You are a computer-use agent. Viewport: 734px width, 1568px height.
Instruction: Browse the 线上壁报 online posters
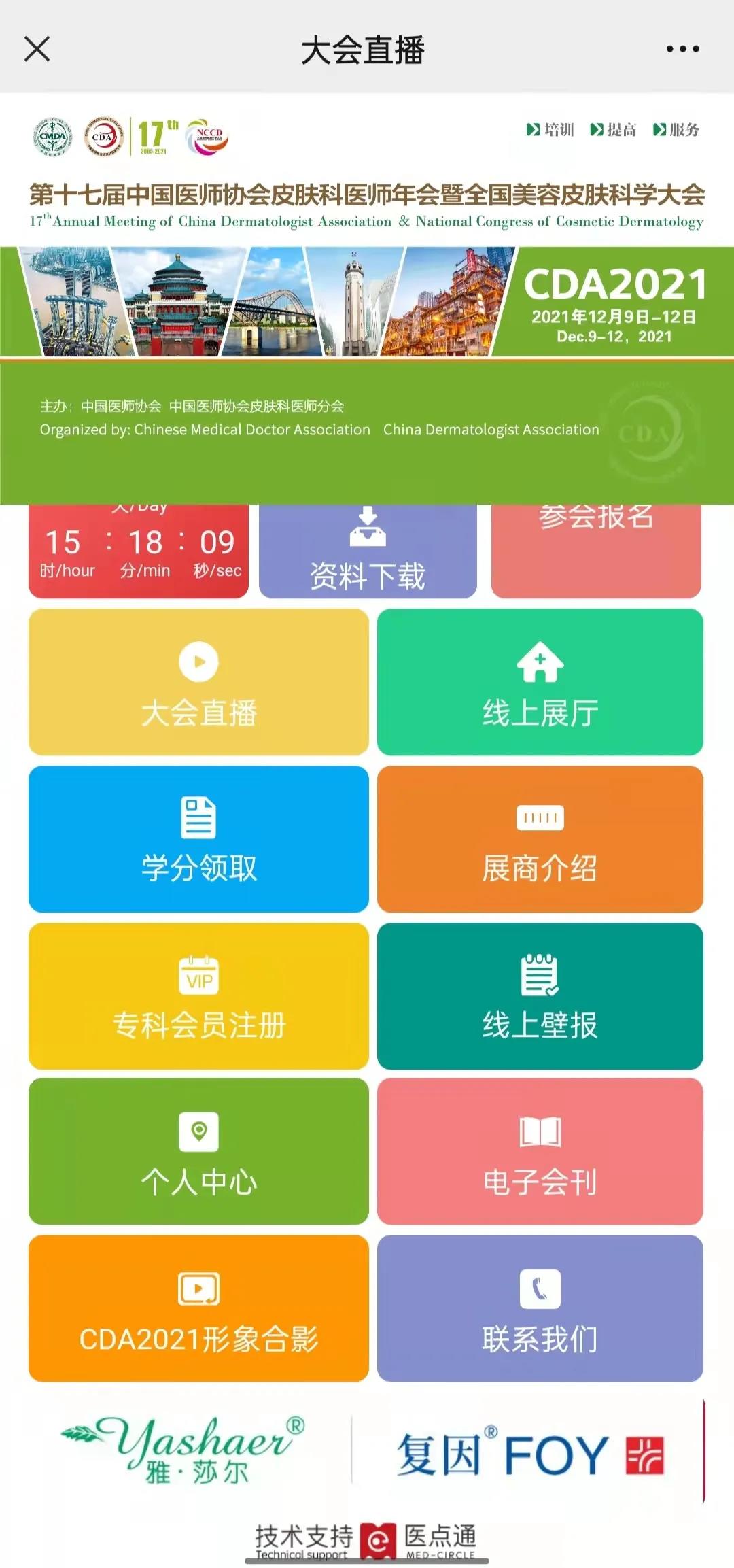(540, 996)
